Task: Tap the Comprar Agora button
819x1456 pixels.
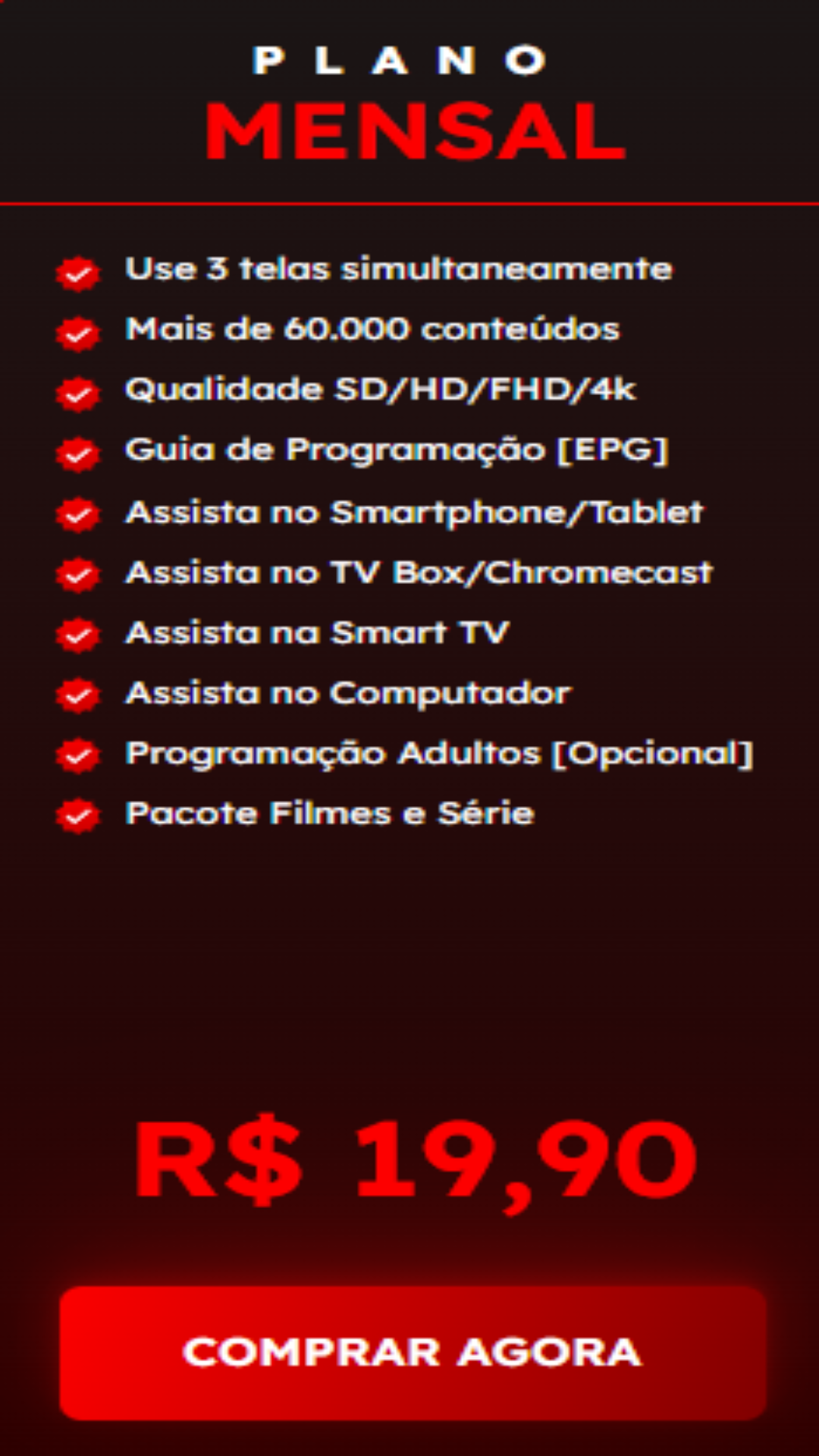Action: 413,1352
